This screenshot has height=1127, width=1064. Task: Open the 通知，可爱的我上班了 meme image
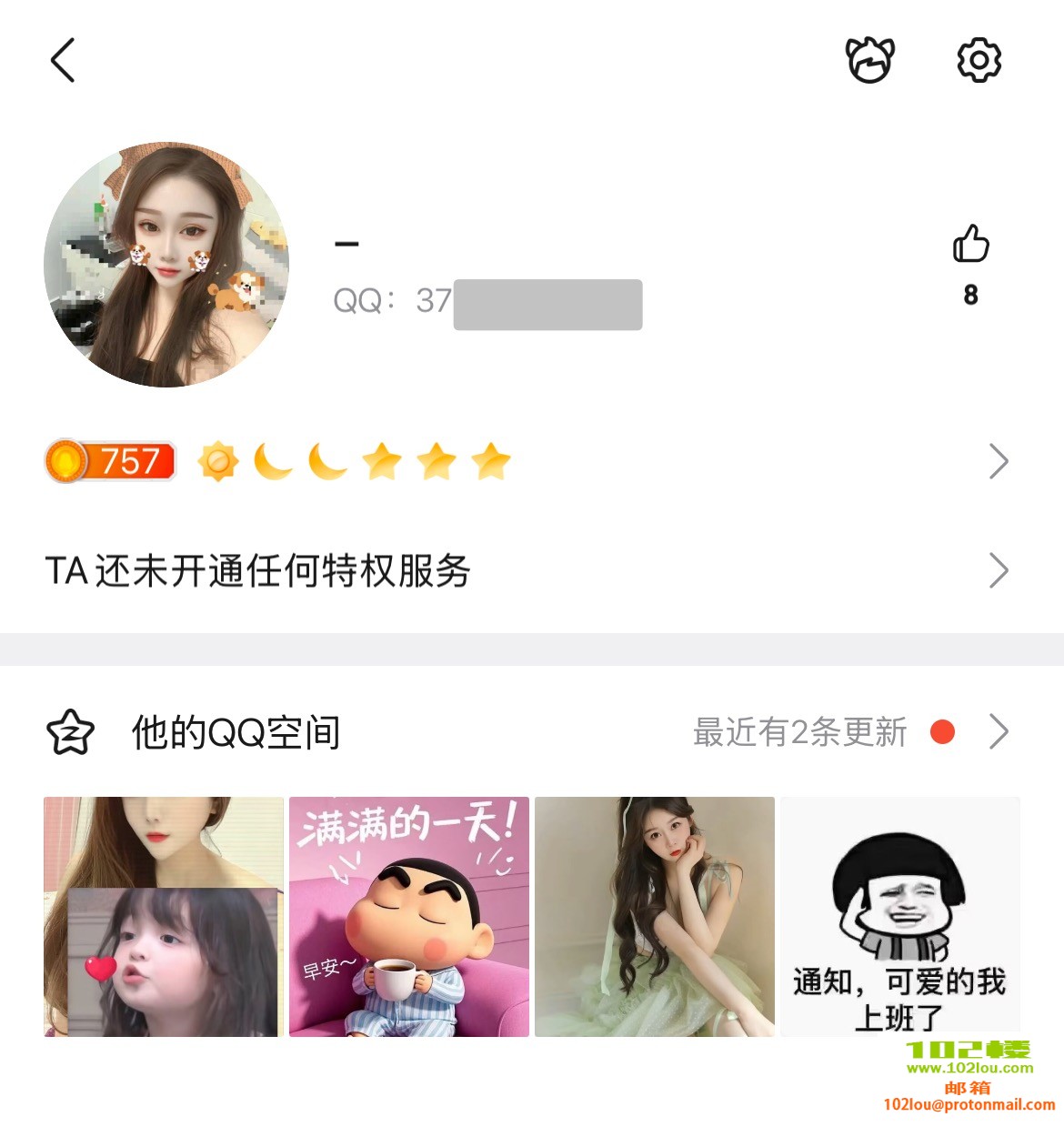point(899,917)
